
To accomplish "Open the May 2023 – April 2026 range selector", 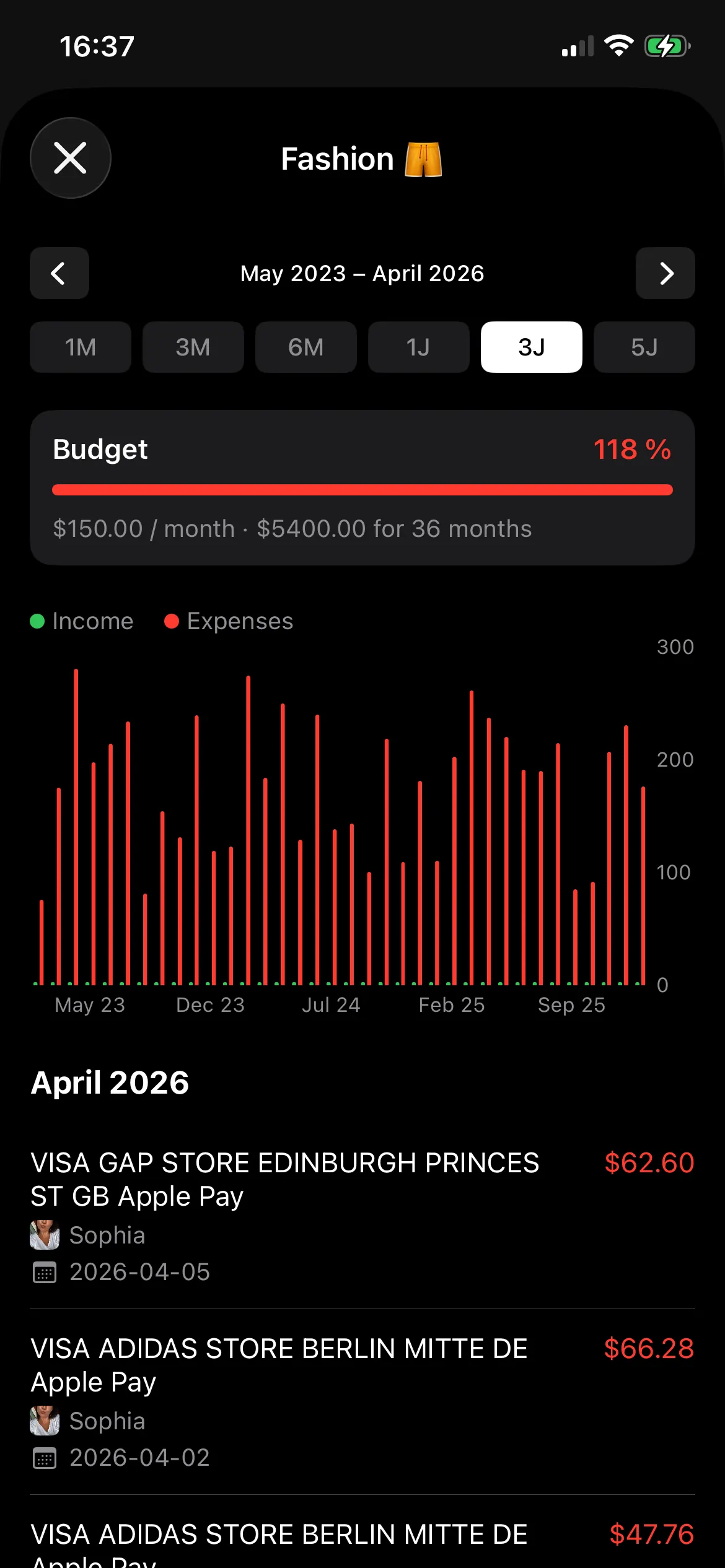I will pyautogui.click(x=362, y=273).
